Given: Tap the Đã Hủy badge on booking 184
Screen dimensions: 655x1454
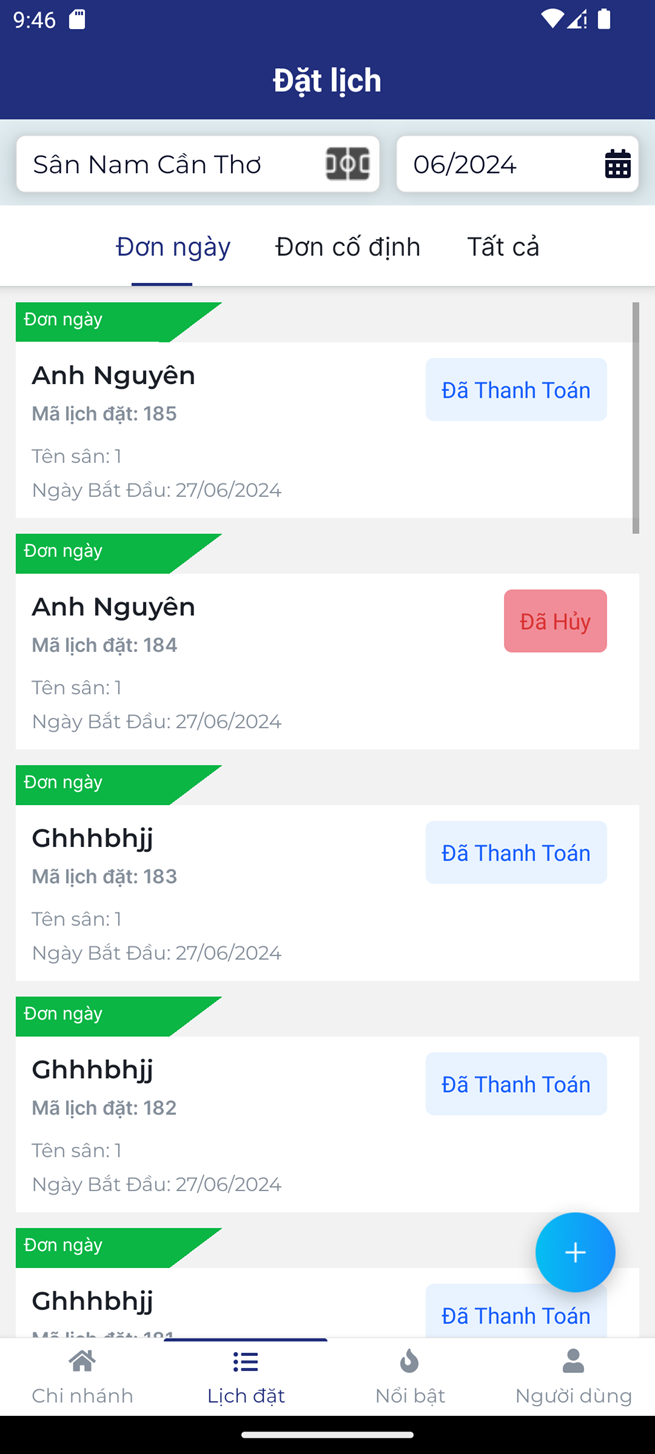Looking at the screenshot, I should pyautogui.click(x=555, y=621).
